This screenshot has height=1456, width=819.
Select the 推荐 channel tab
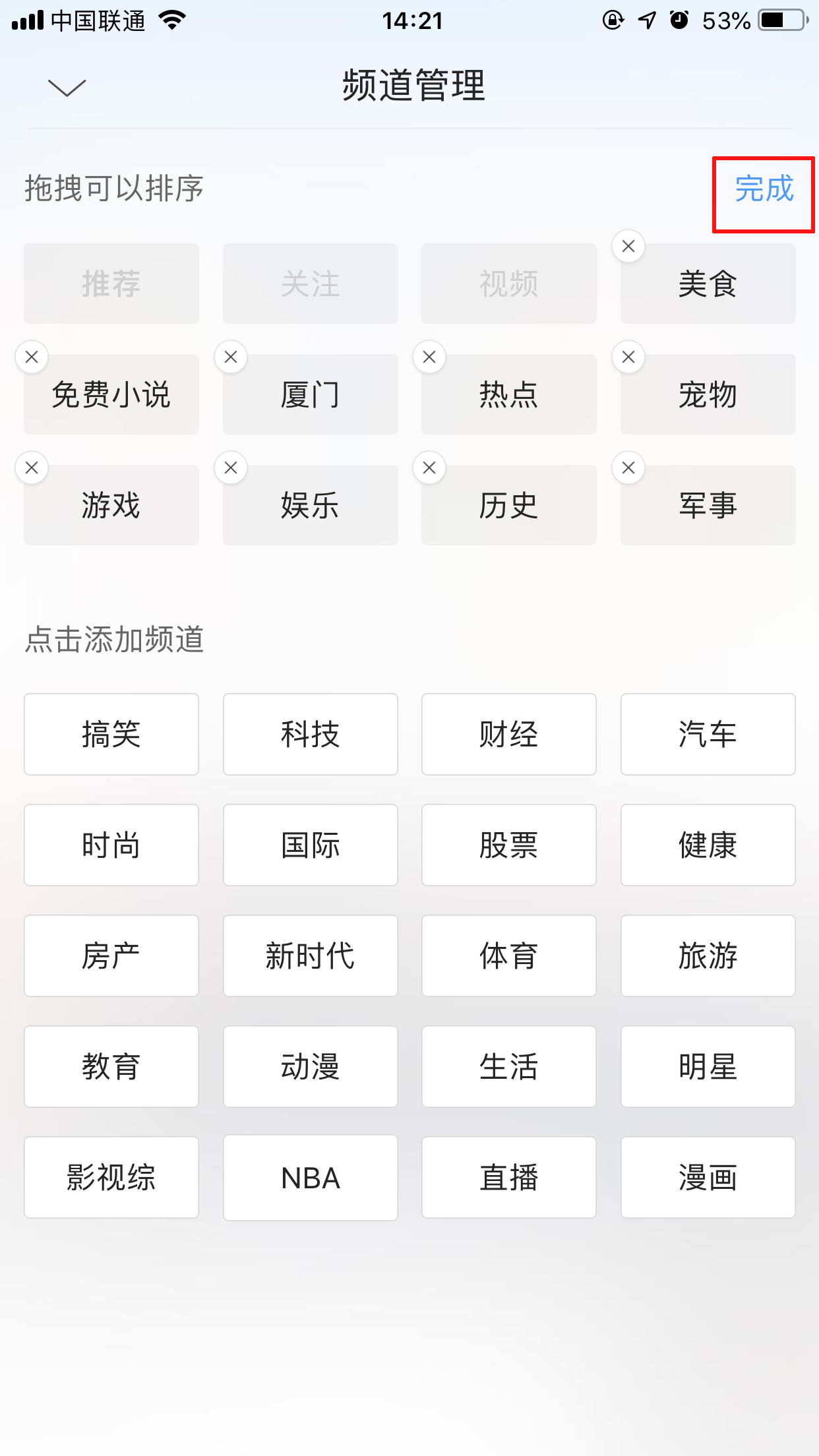coord(111,284)
